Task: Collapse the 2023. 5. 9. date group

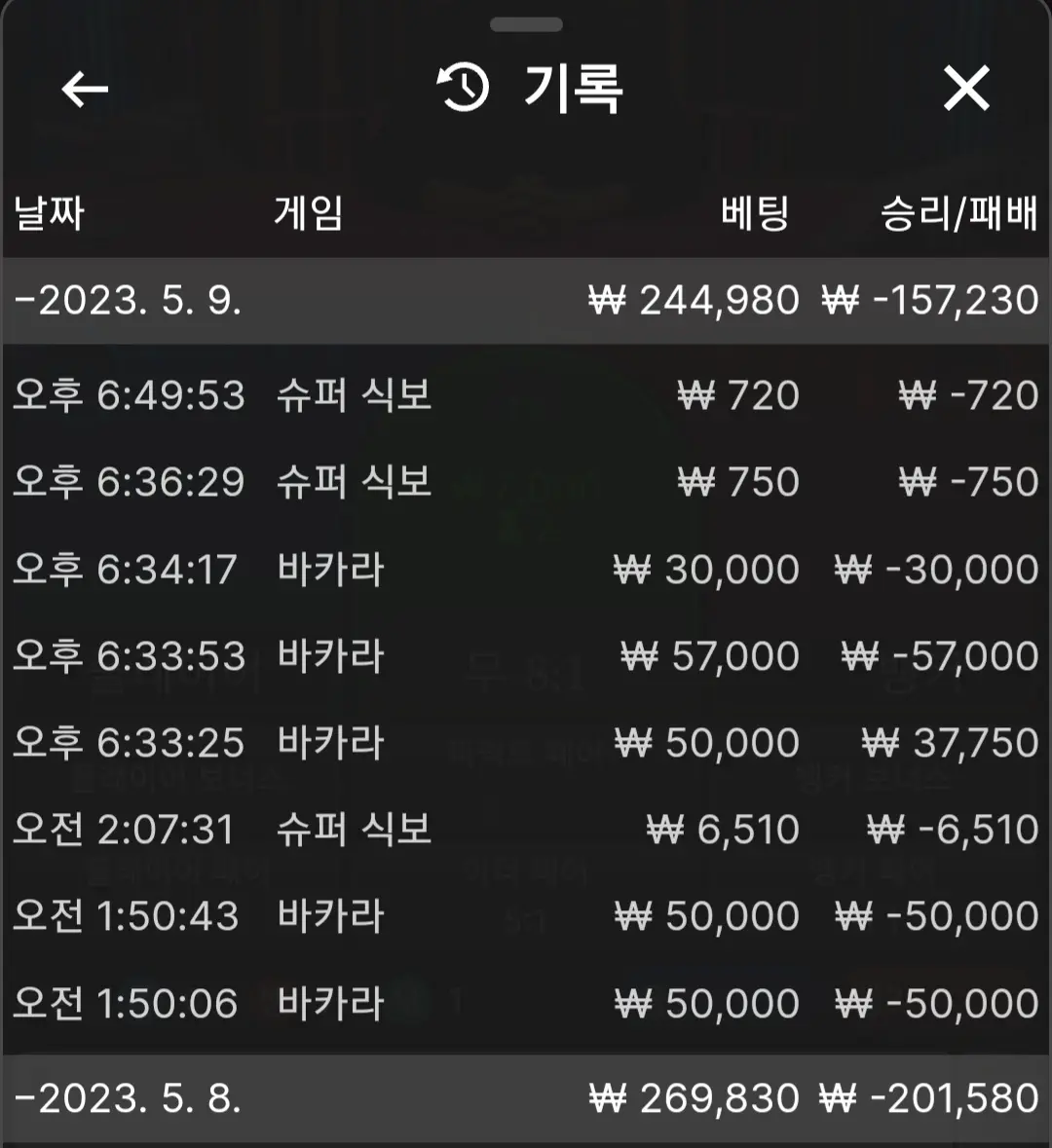Action: coord(526,301)
